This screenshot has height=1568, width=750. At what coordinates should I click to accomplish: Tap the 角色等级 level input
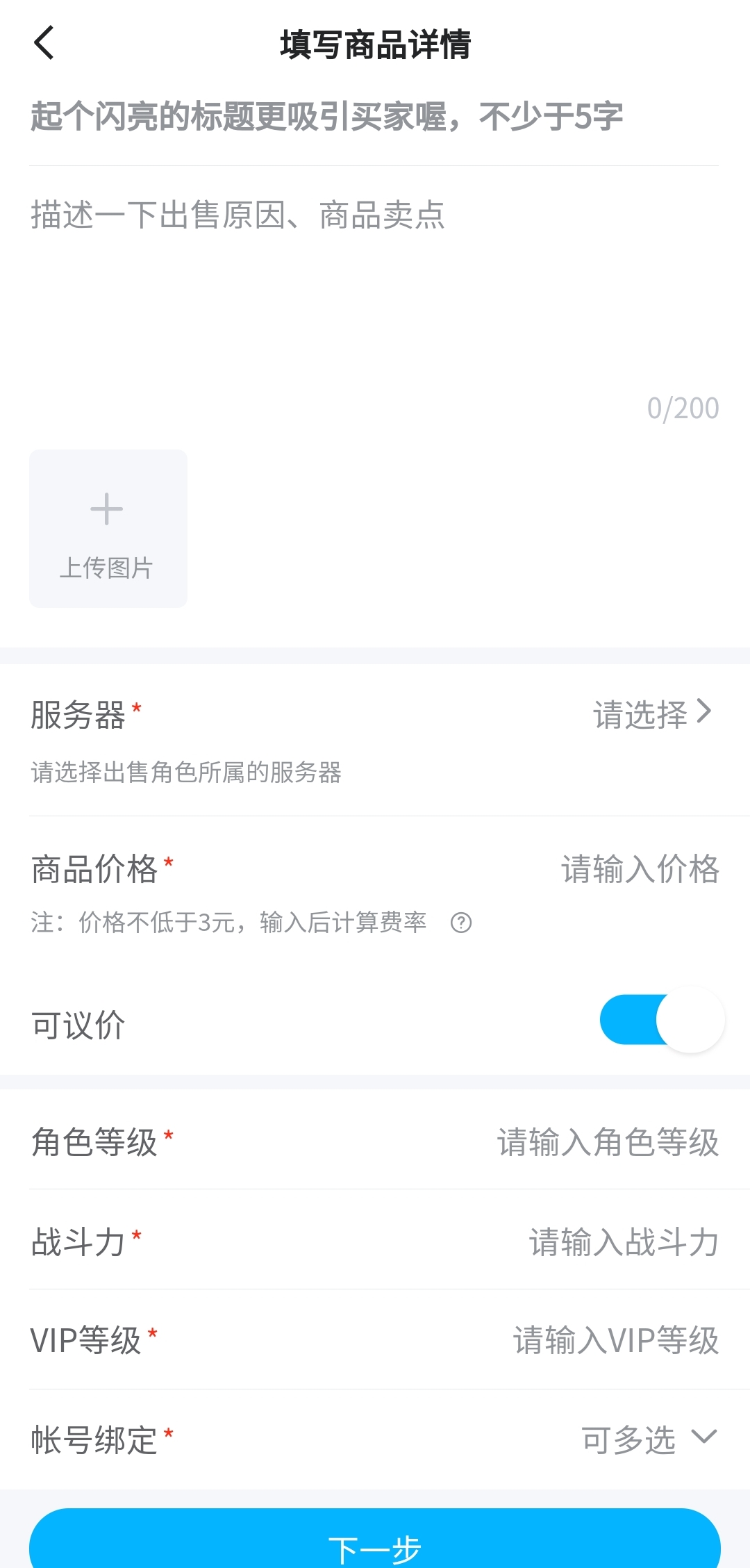[608, 1142]
